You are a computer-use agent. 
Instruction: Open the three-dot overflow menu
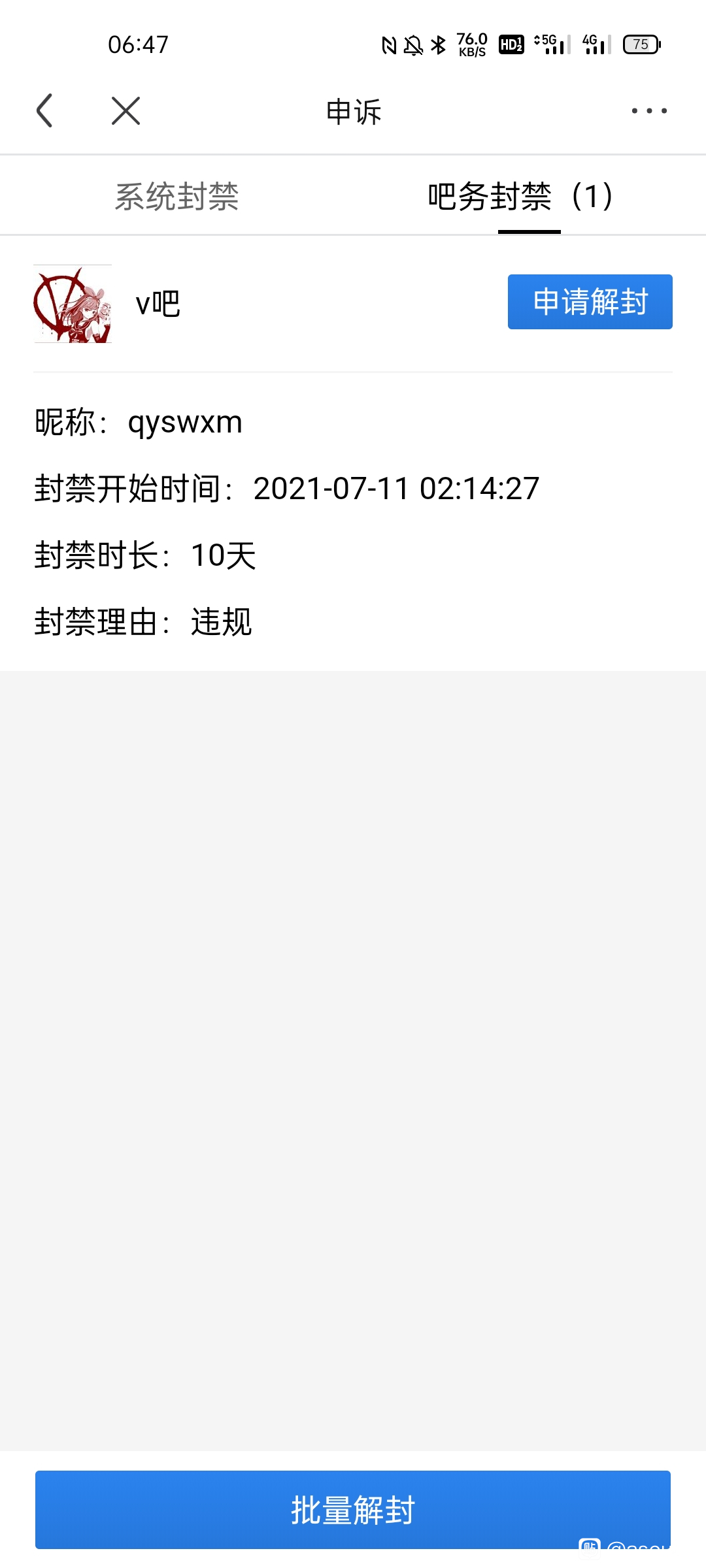[648, 111]
